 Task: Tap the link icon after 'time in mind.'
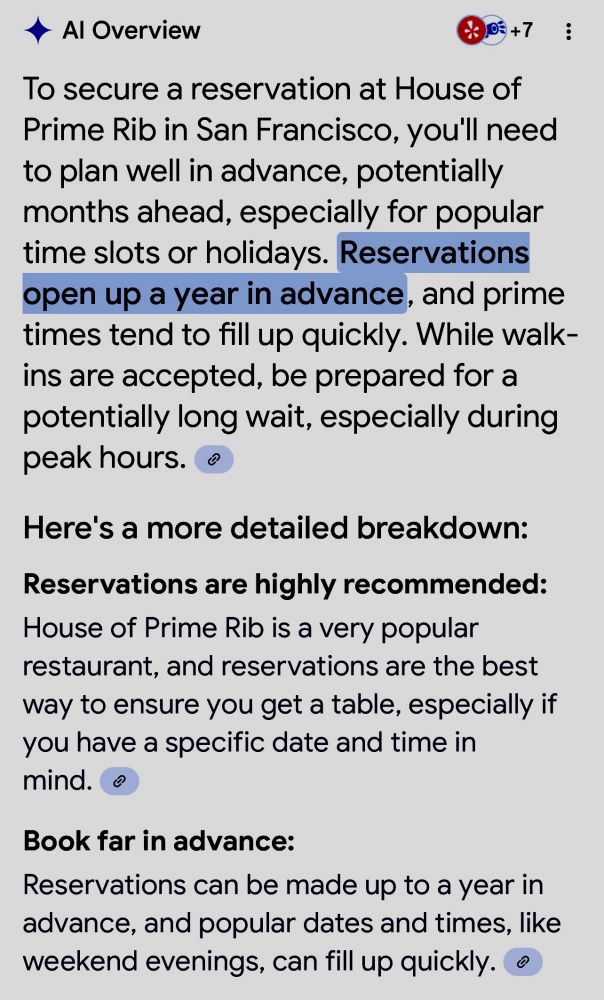point(119,781)
